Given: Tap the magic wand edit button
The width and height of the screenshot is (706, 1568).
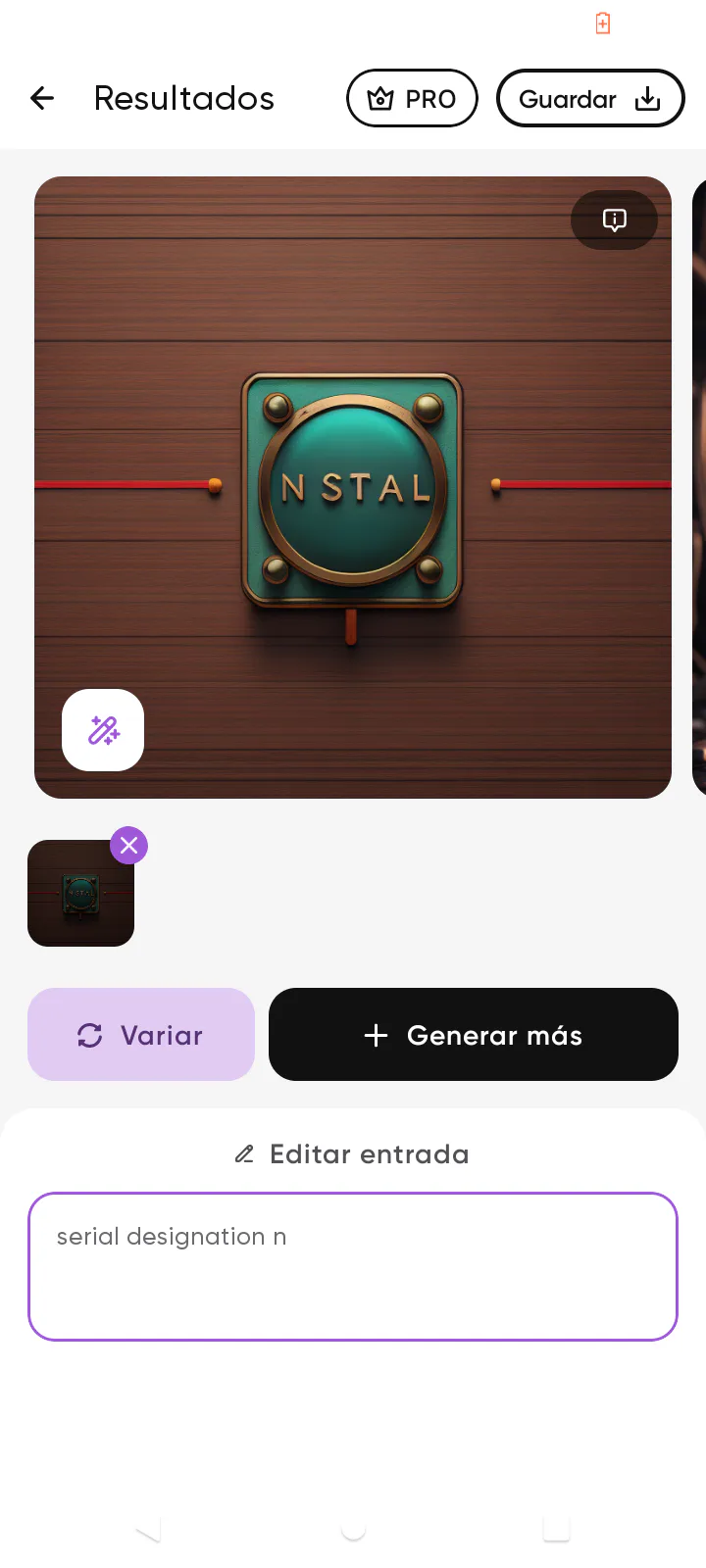Looking at the screenshot, I should (103, 730).
